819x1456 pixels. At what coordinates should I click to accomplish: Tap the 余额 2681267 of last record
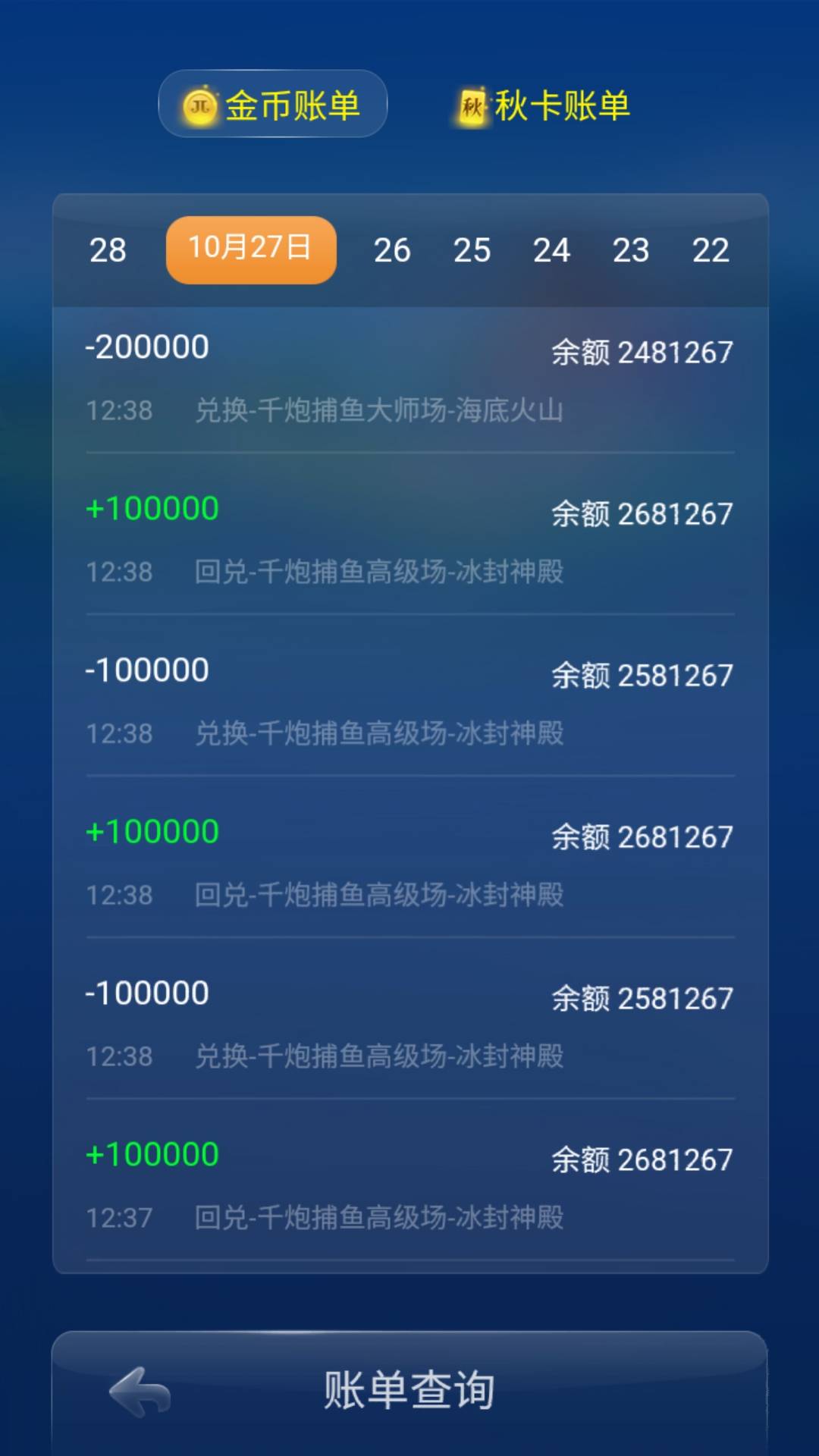click(642, 1159)
